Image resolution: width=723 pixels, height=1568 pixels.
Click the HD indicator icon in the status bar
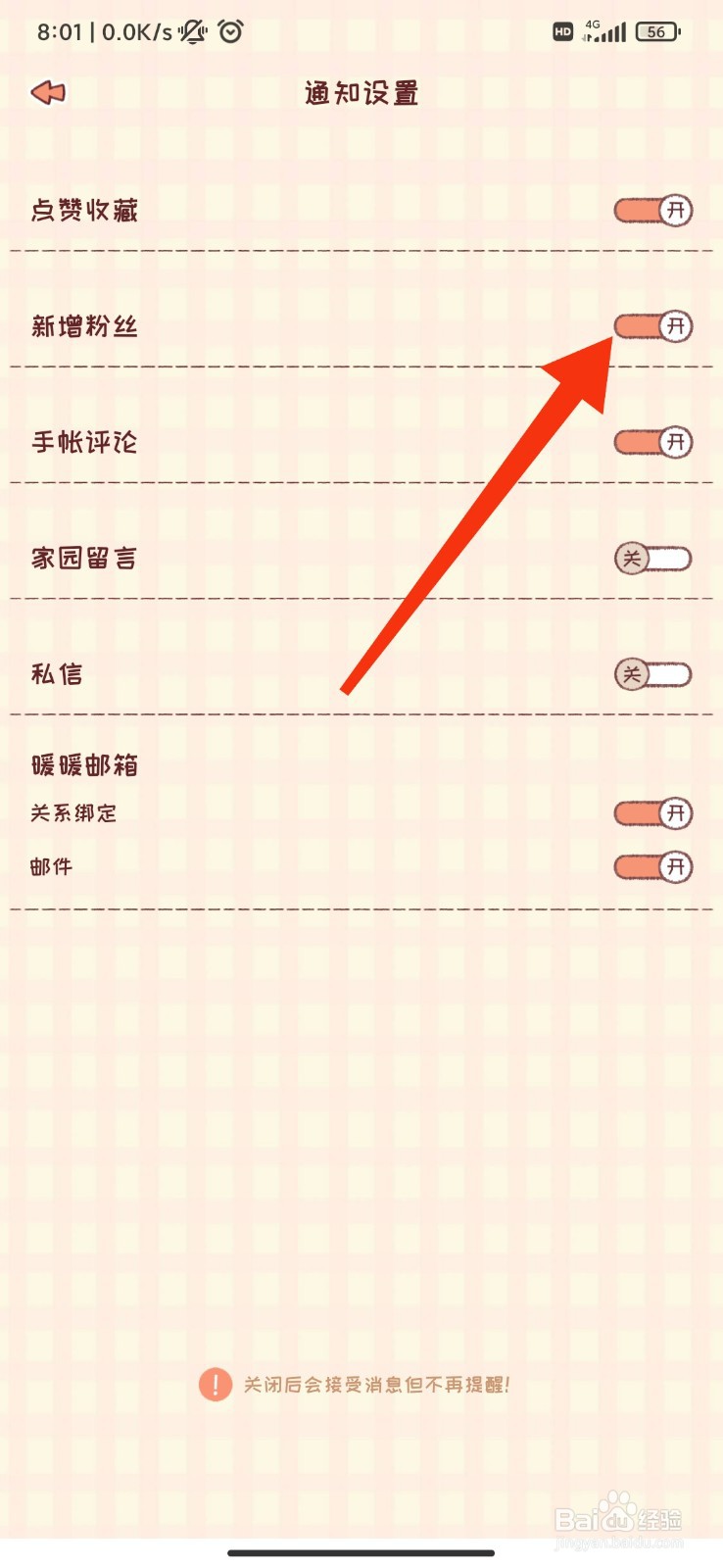tap(562, 32)
